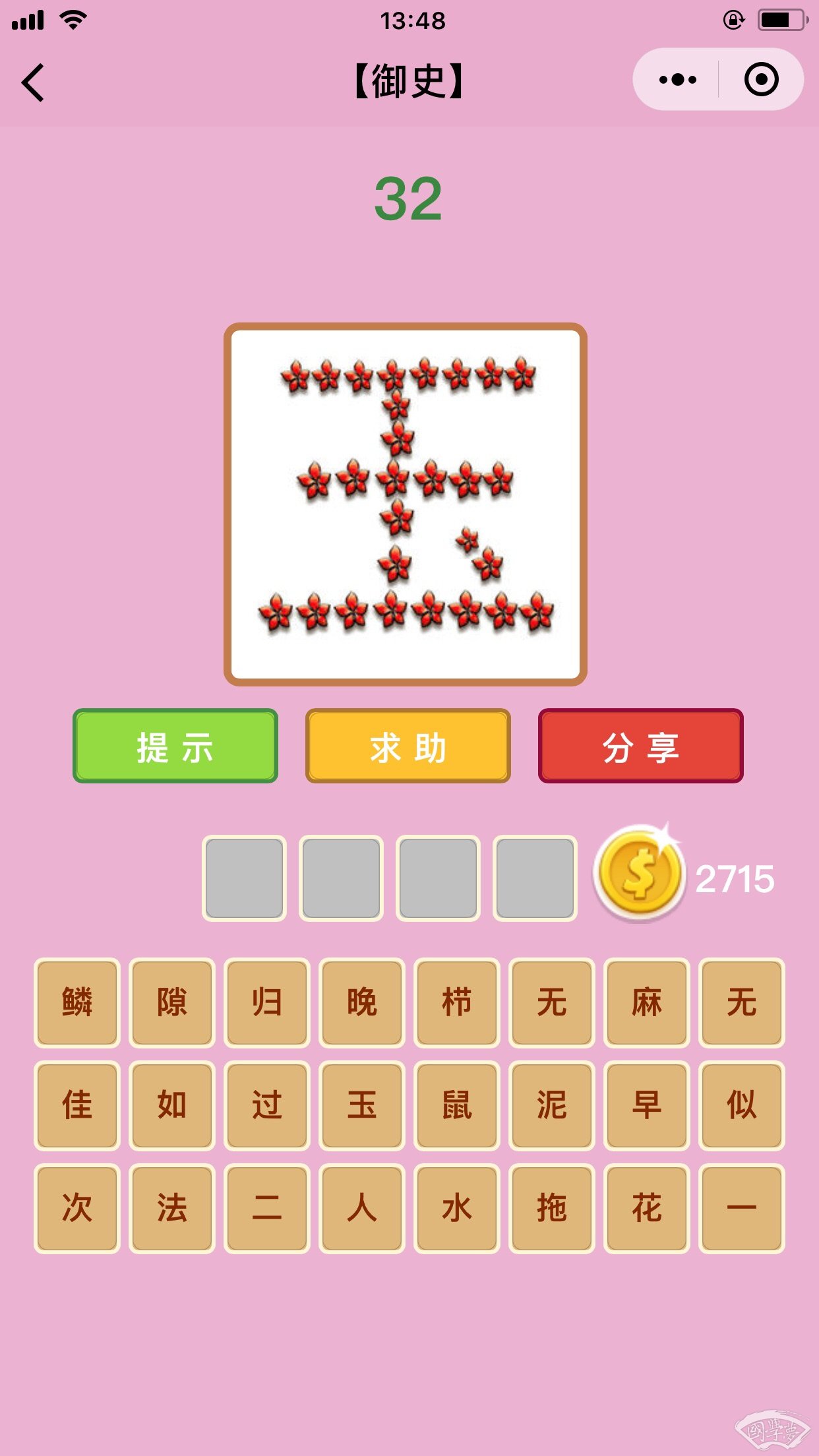The width and height of the screenshot is (819, 1456).
Task: Select the character tile 麻
Action: point(646,1002)
